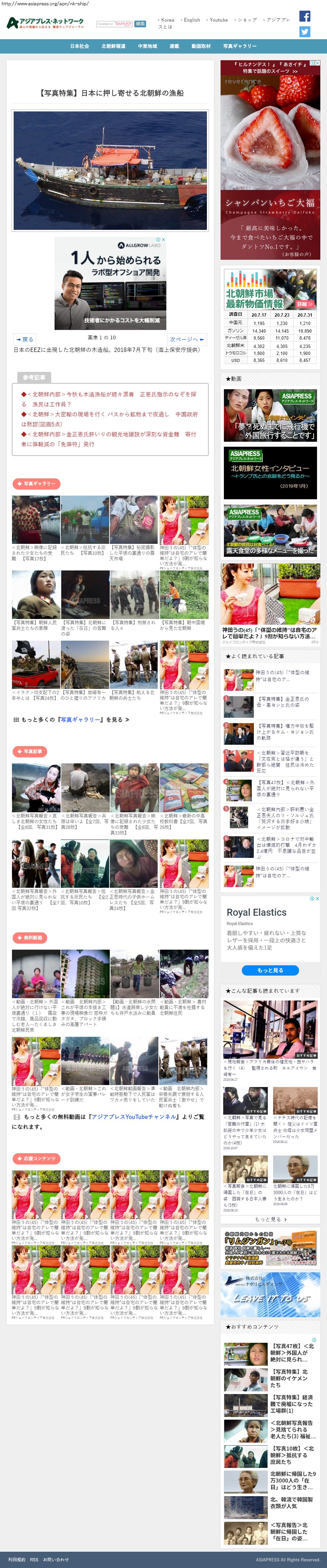Tap もっと見る in the Royal Elastics ad

tap(270, 970)
